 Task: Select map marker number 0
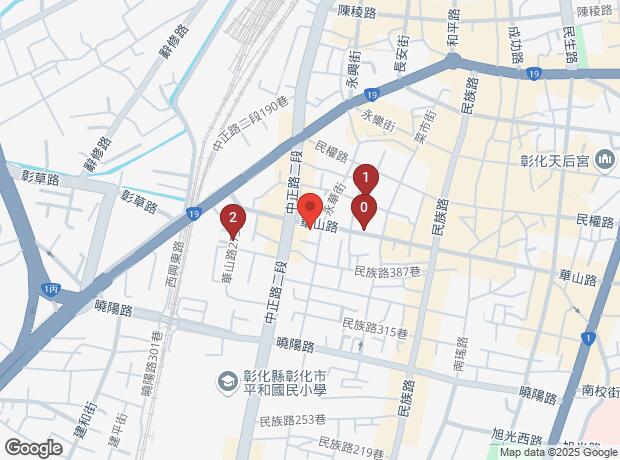[365, 210]
